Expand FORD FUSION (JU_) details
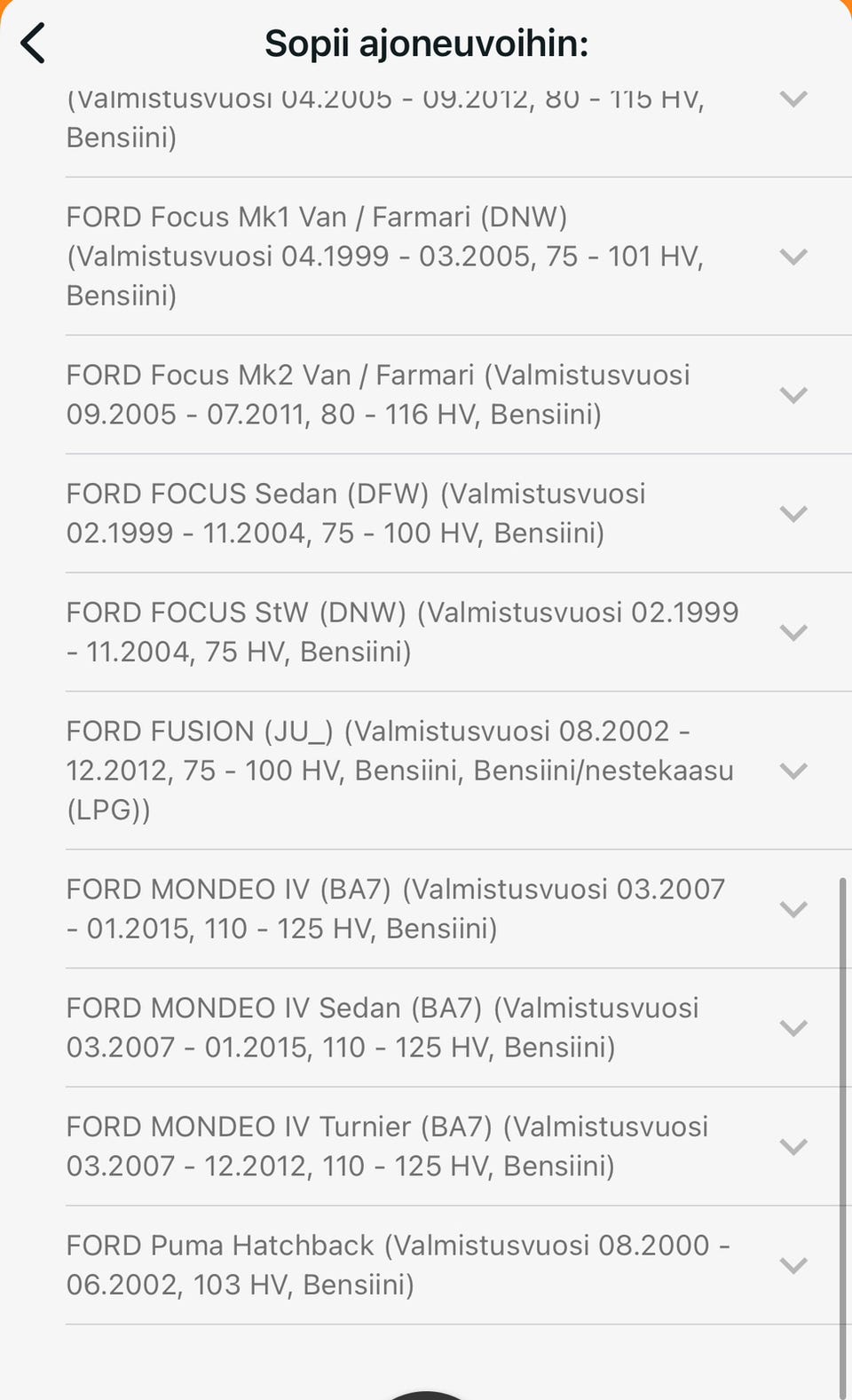The height and width of the screenshot is (1400, 852). coord(793,771)
